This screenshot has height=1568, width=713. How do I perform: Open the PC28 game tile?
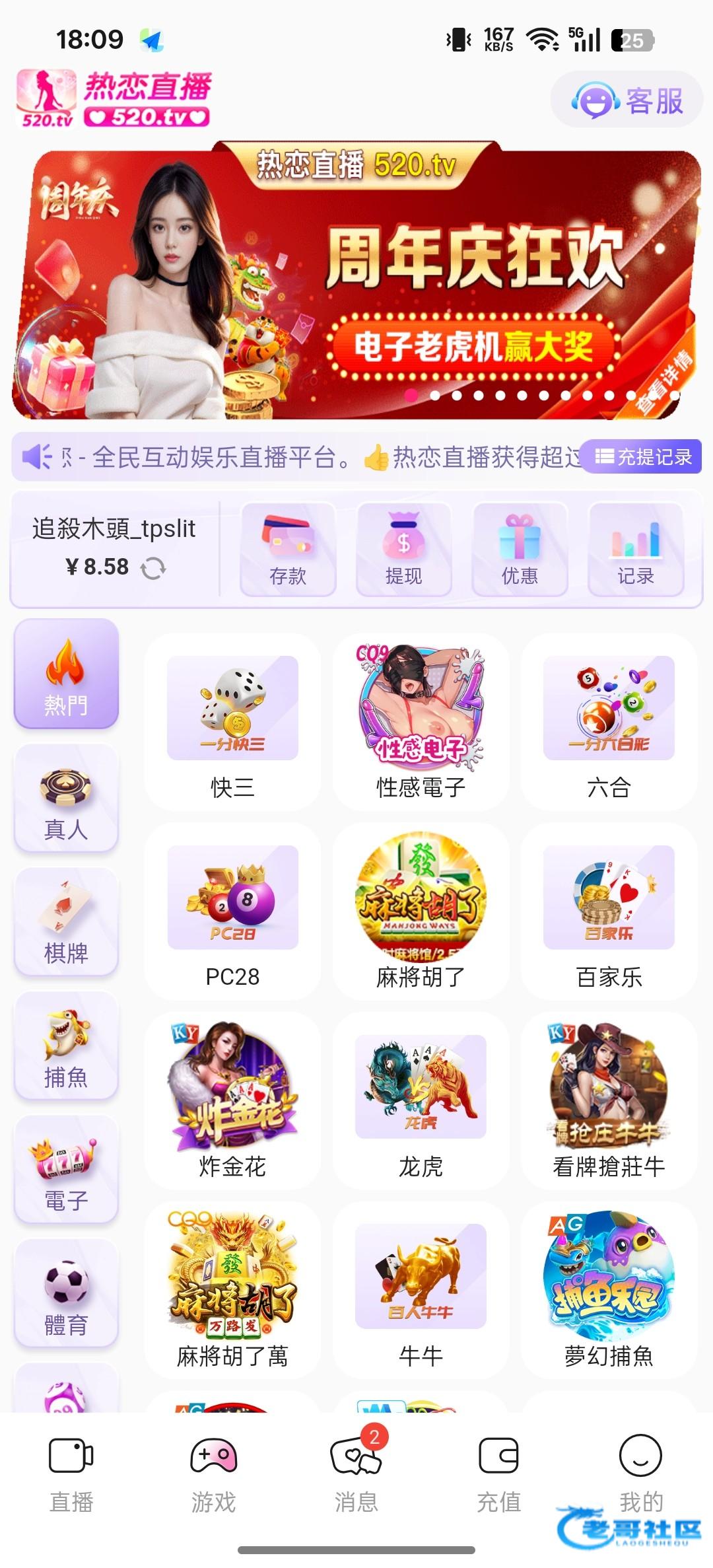pyautogui.click(x=232, y=911)
